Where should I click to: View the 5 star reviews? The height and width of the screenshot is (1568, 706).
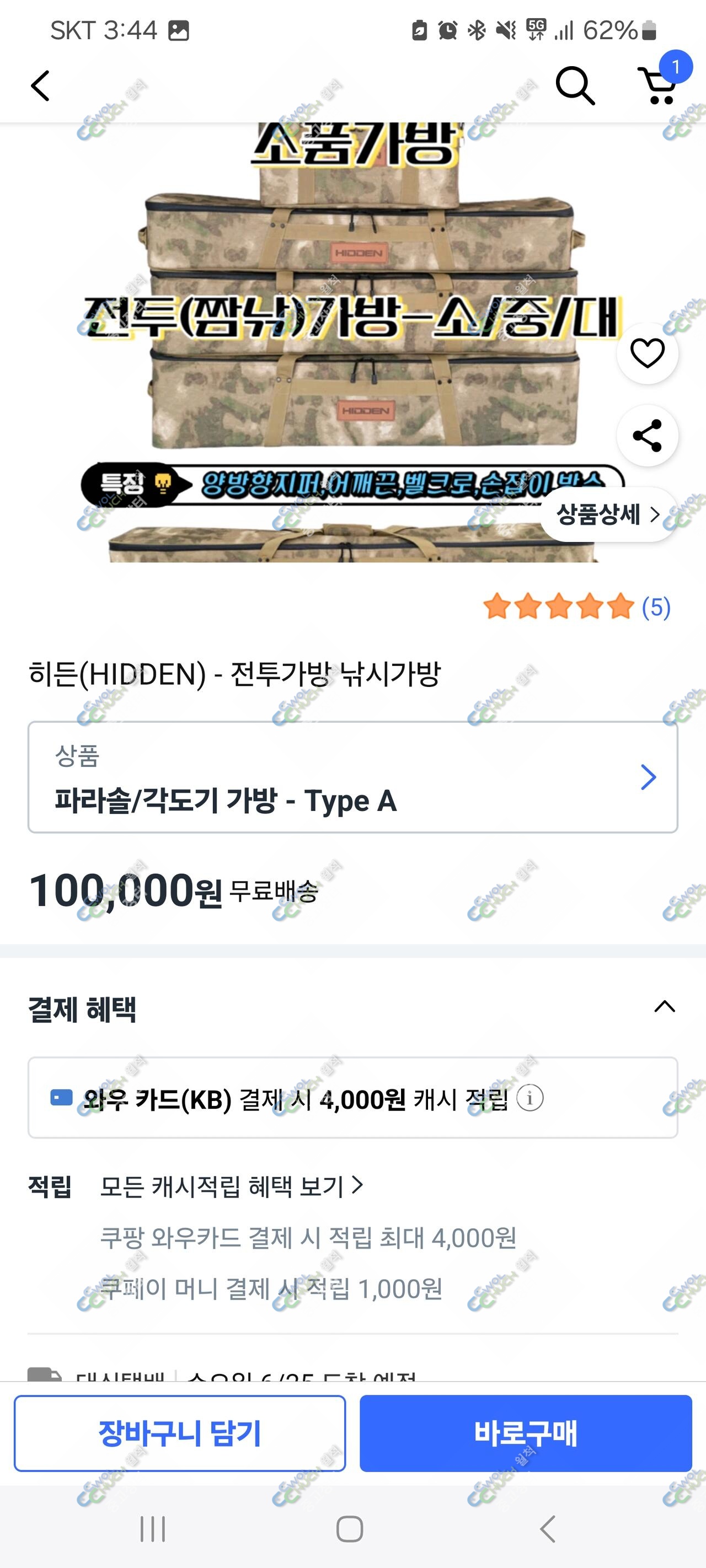click(x=576, y=607)
